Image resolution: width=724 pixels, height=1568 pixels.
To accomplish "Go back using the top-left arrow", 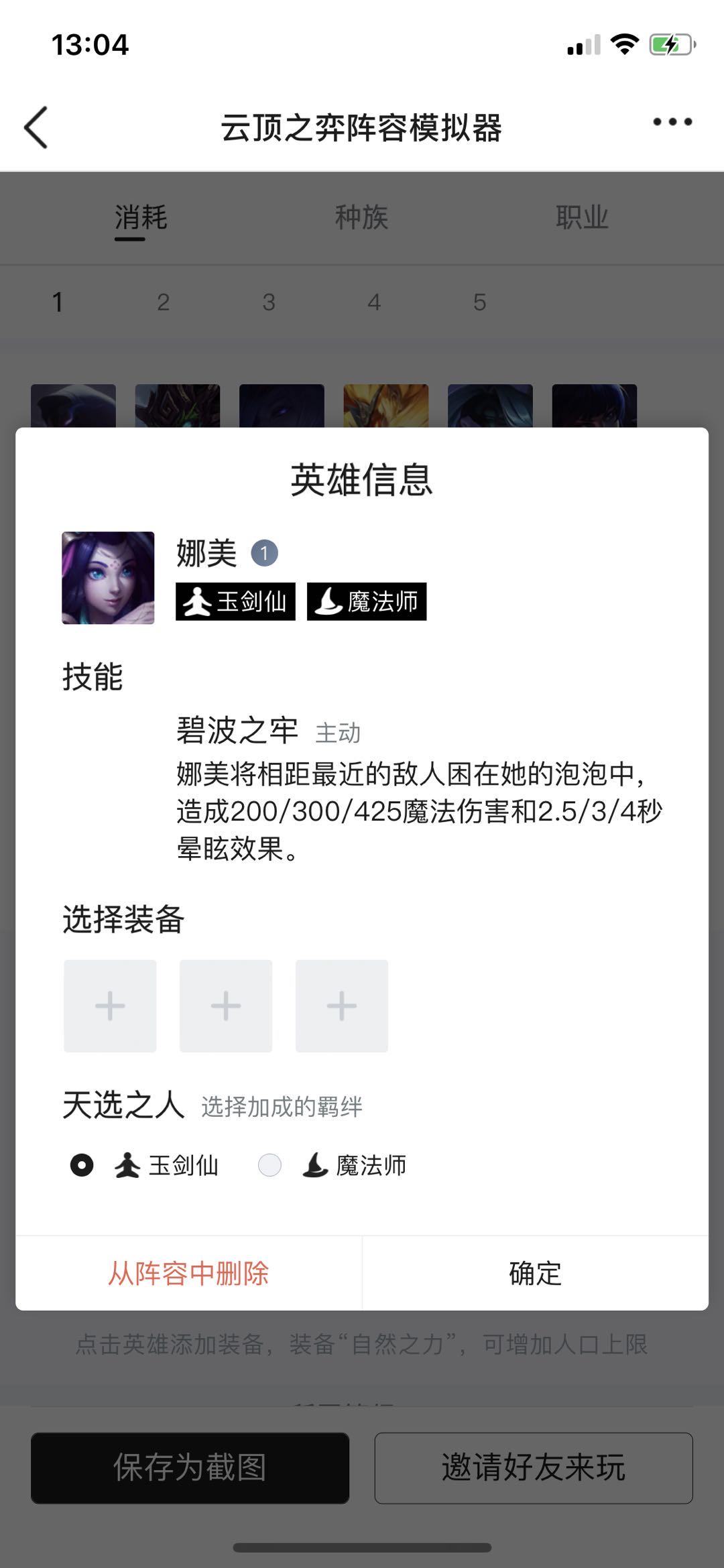I will point(36,127).
